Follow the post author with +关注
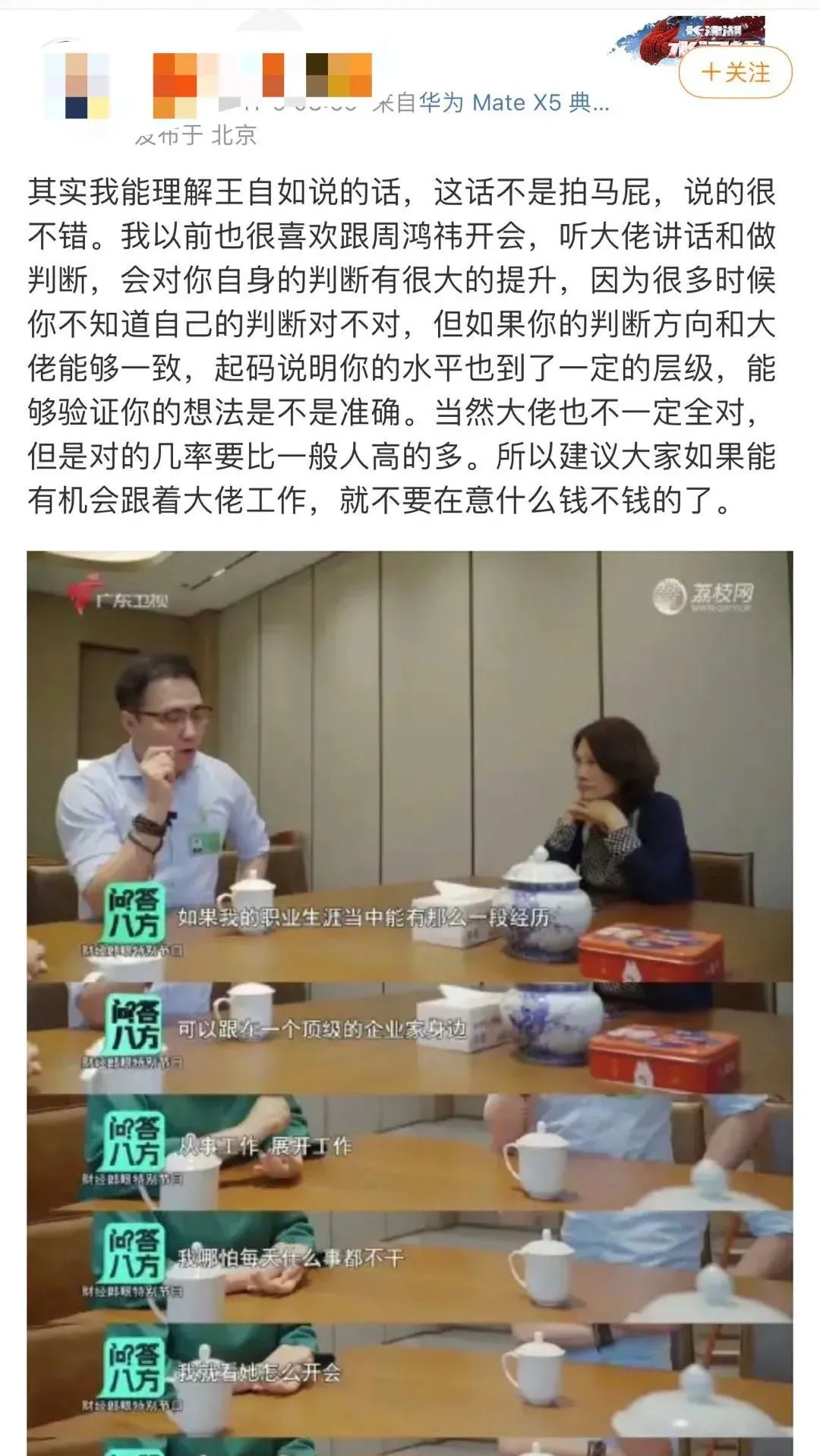The image size is (820, 1456). pos(734,72)
